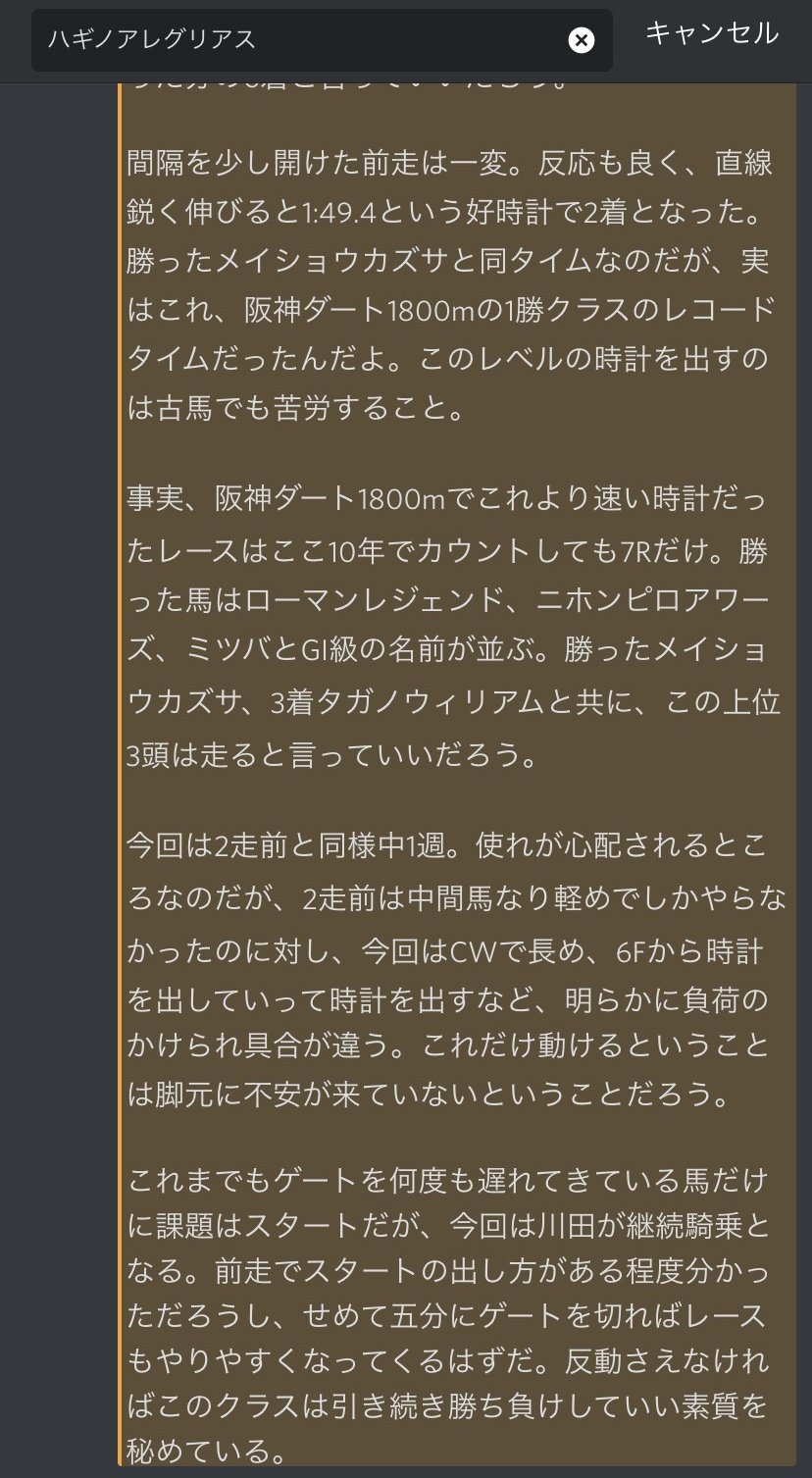Tap キャンセル to cancel the search
The image size is (812, 1478).
[712, 33]
